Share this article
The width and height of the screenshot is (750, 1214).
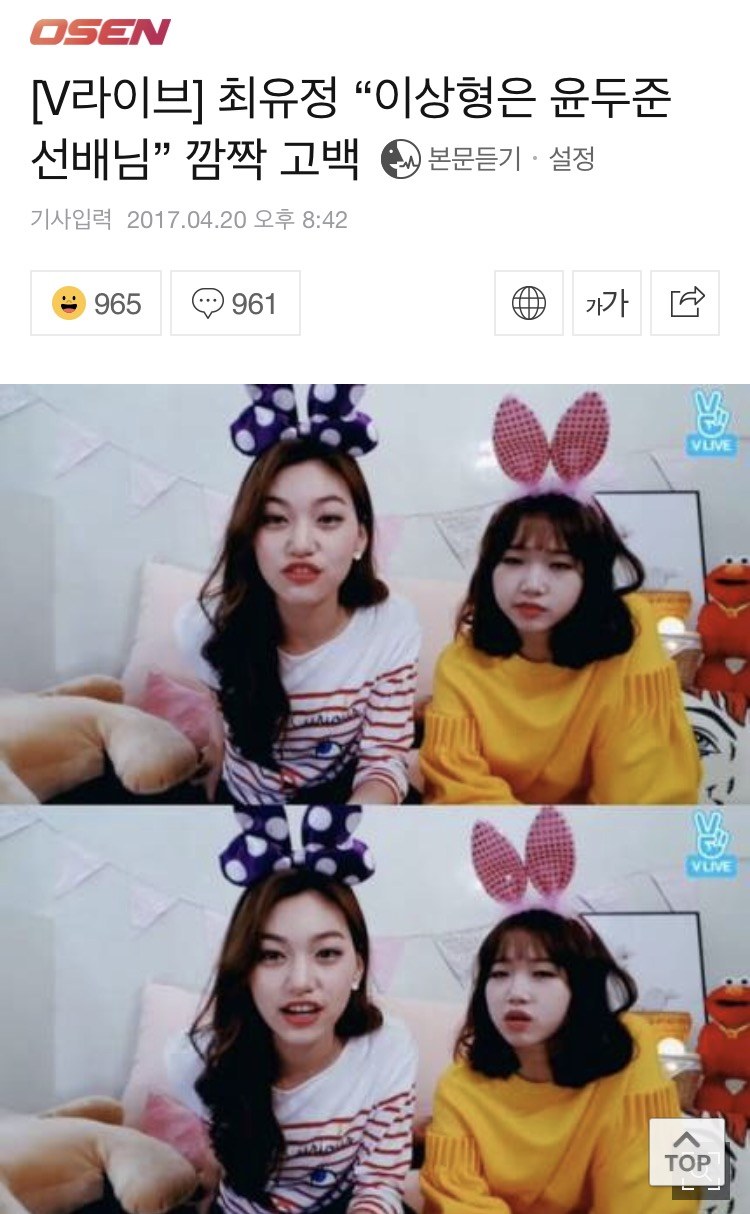point(685,303)
